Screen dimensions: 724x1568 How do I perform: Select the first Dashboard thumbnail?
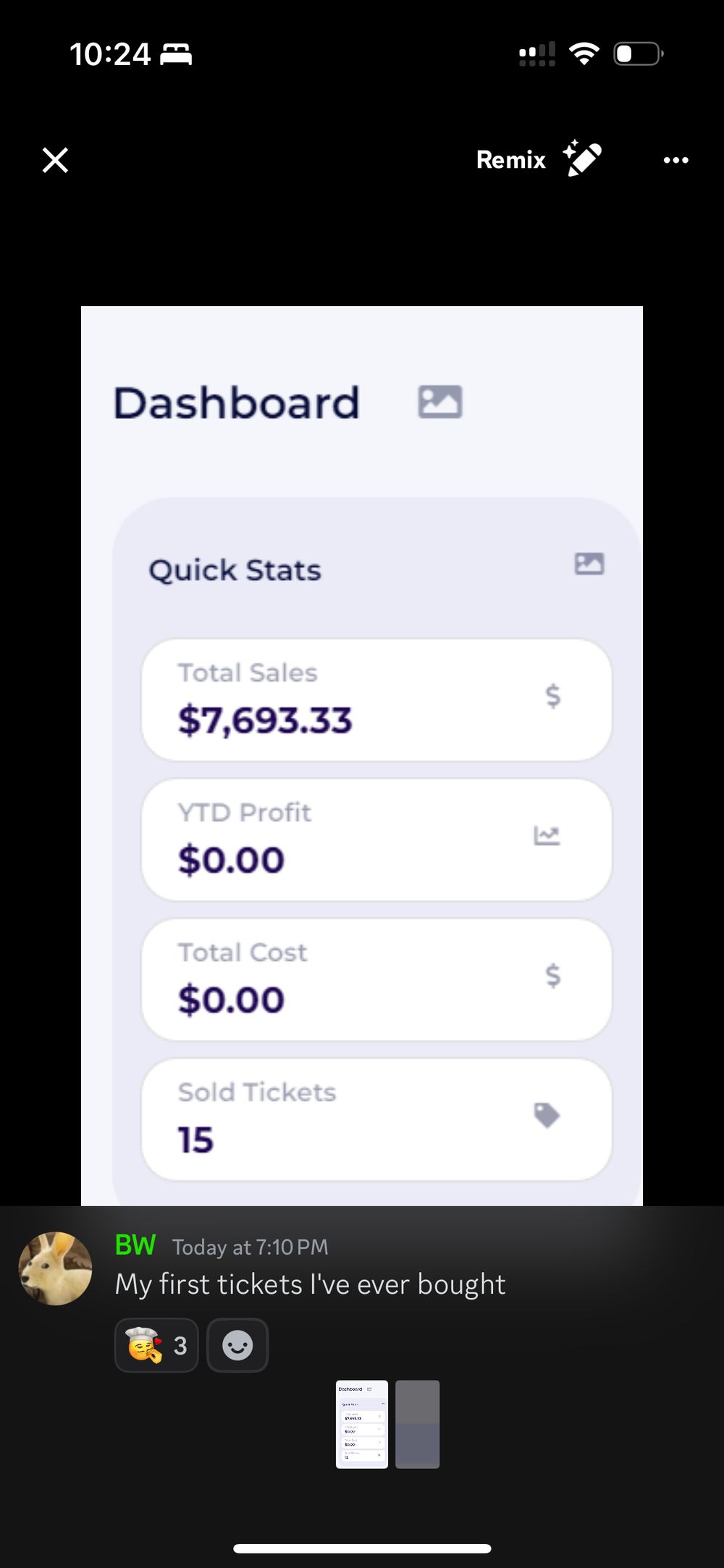(362, 1424)
